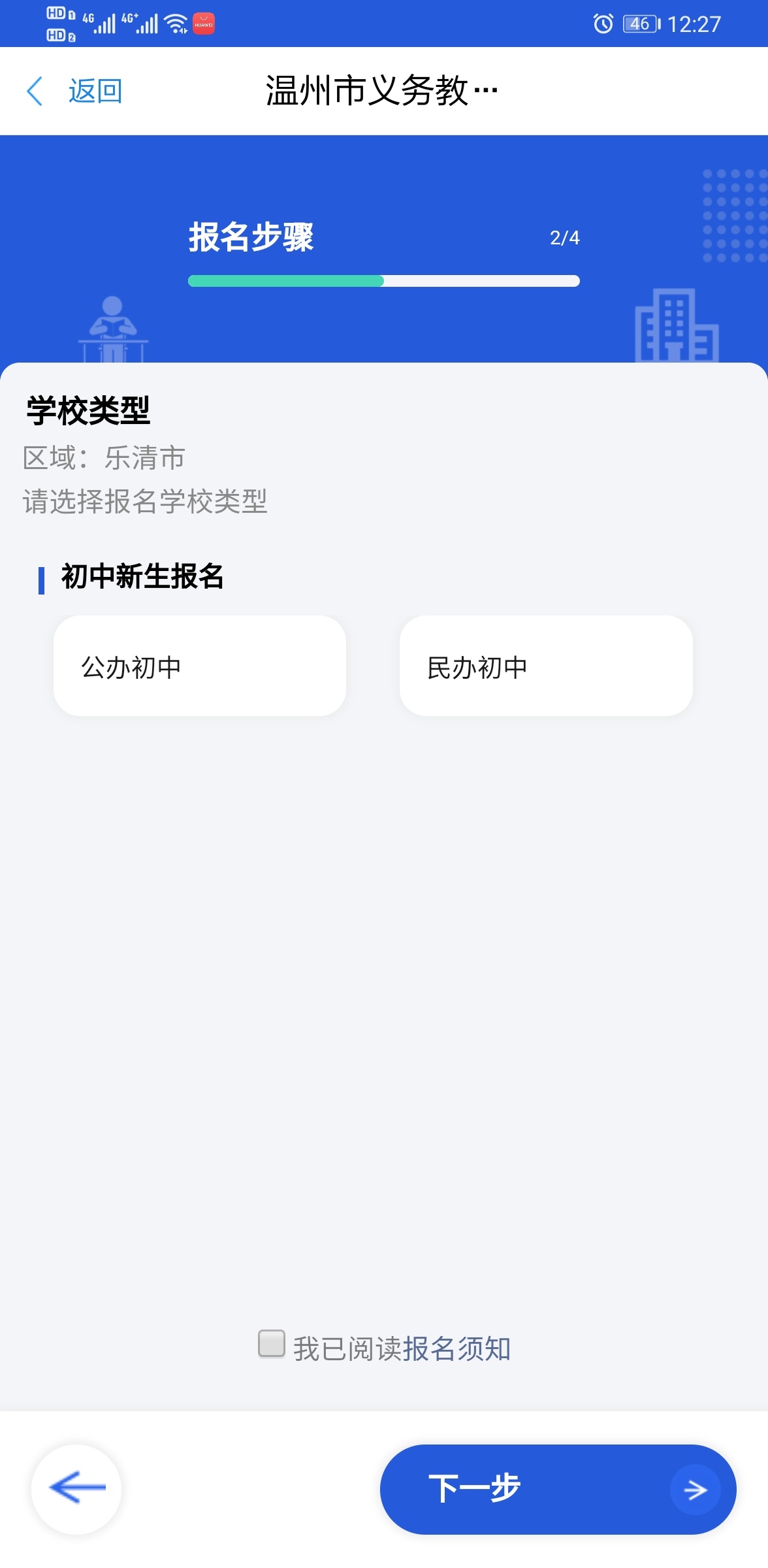
Task: Continue with 下一步 button
Action: [x=557, y=1489]
